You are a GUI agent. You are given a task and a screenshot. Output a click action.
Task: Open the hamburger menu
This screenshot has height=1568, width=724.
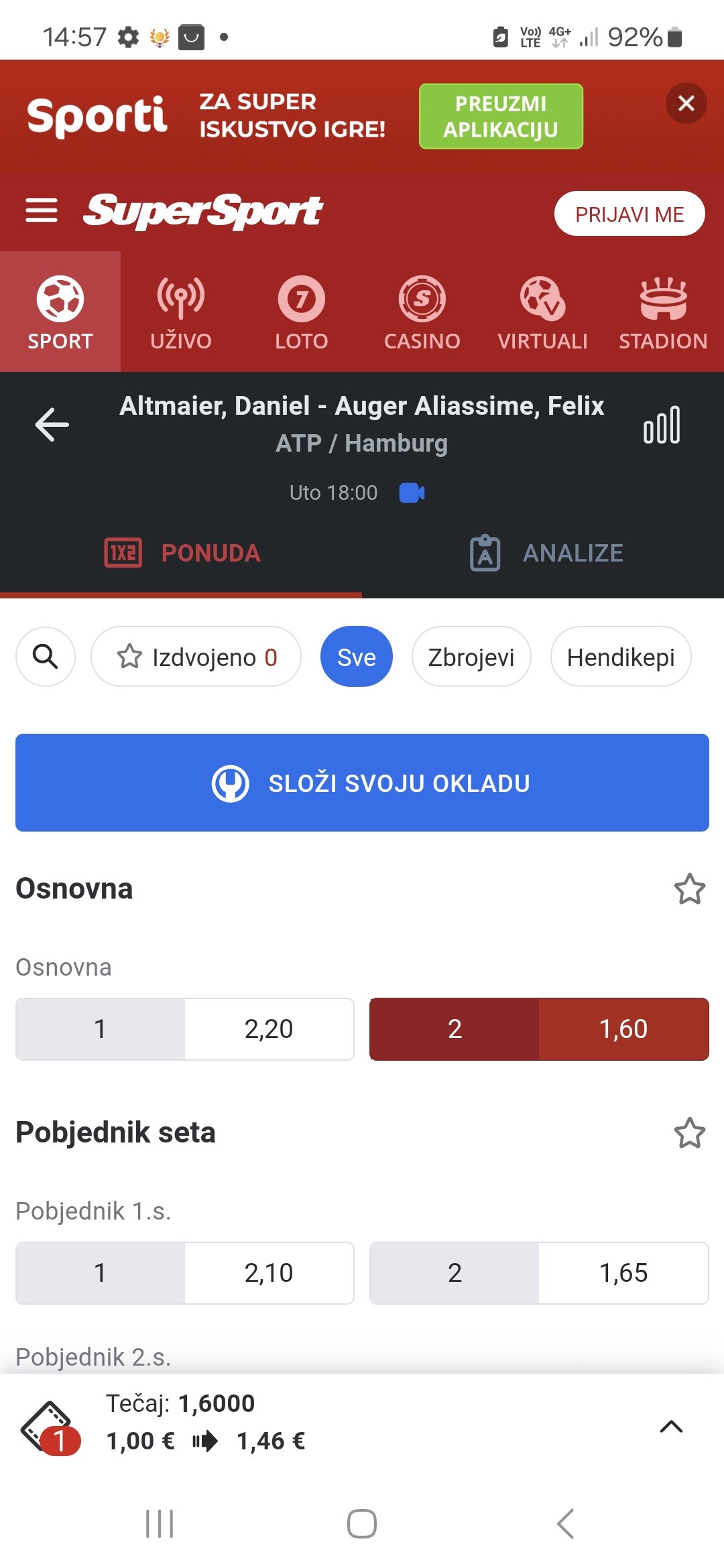42,210
